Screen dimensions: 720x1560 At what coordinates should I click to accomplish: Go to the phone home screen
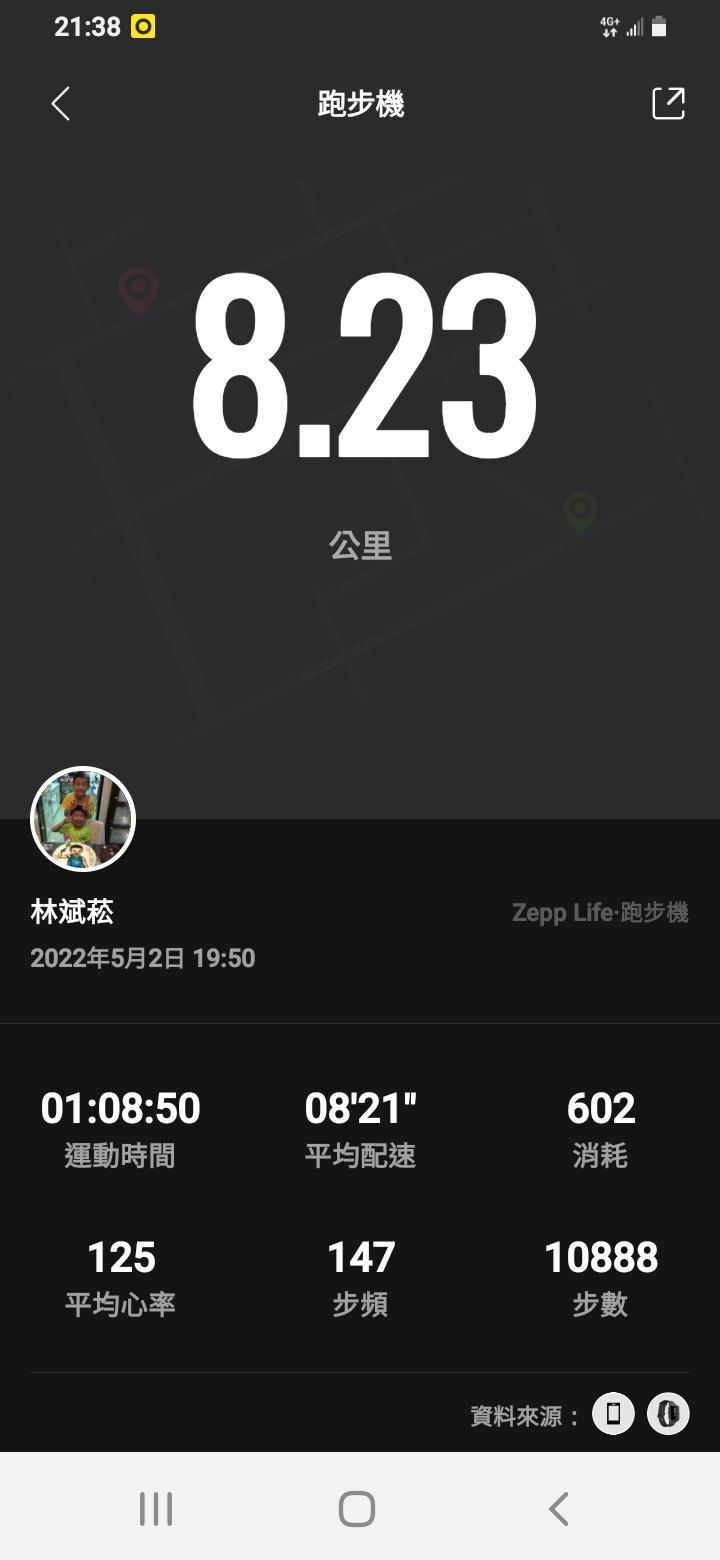357,1509
